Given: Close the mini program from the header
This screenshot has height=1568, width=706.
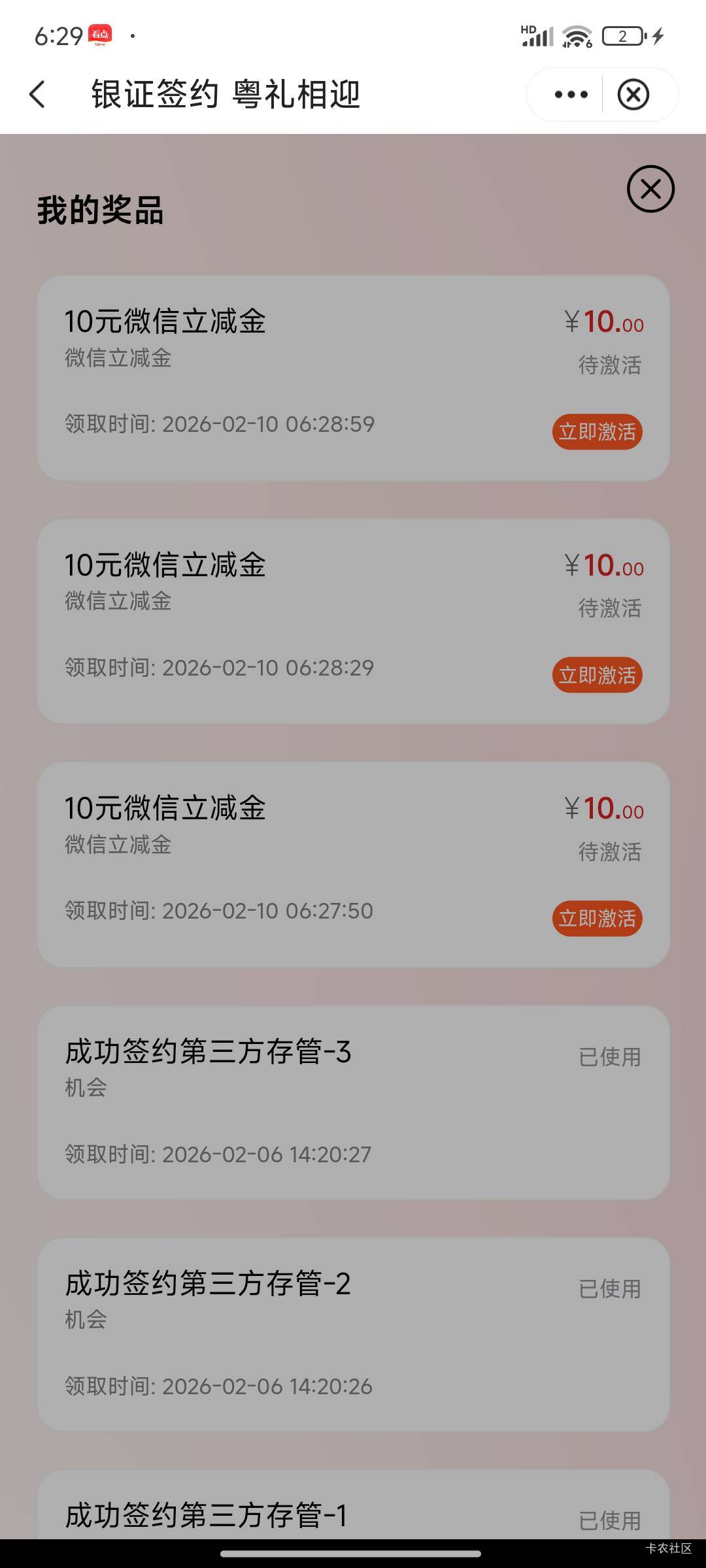Looking at the screenshot, I should pos(633,95).
